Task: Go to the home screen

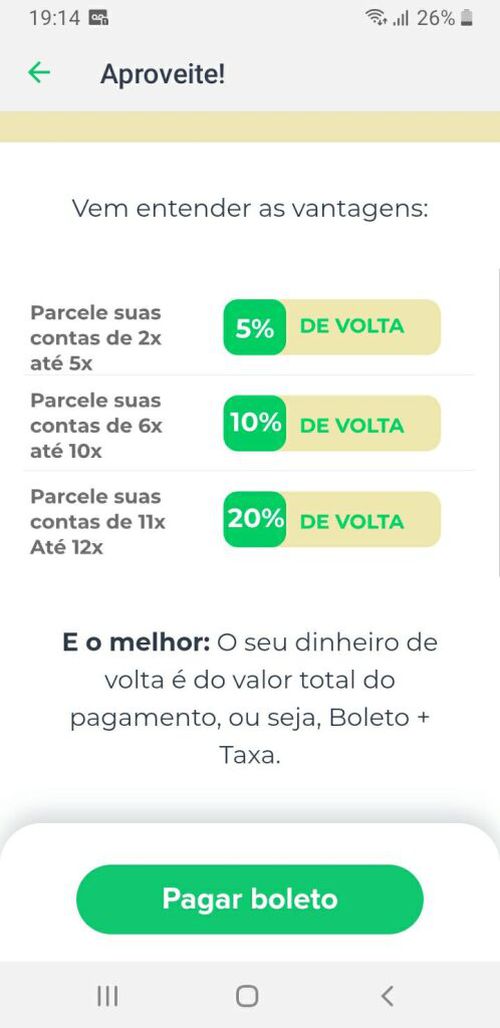Action: [x=246, y=997]
